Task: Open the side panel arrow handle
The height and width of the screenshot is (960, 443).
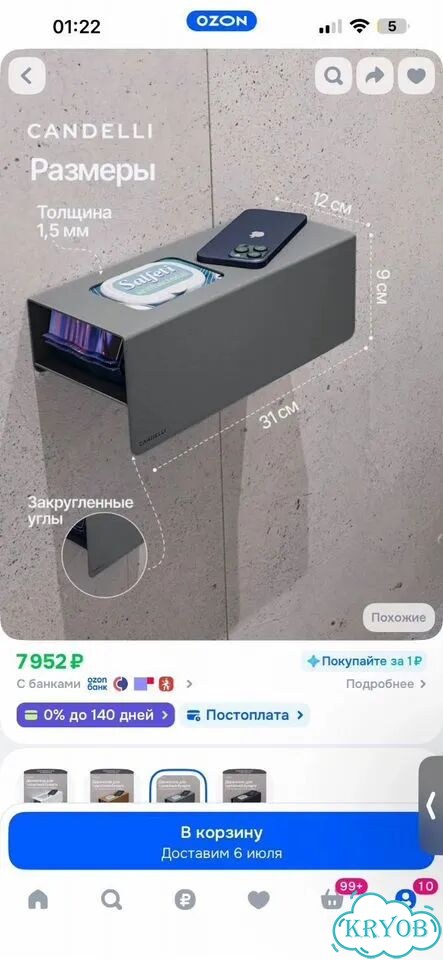Action: [x=431, y=805]
